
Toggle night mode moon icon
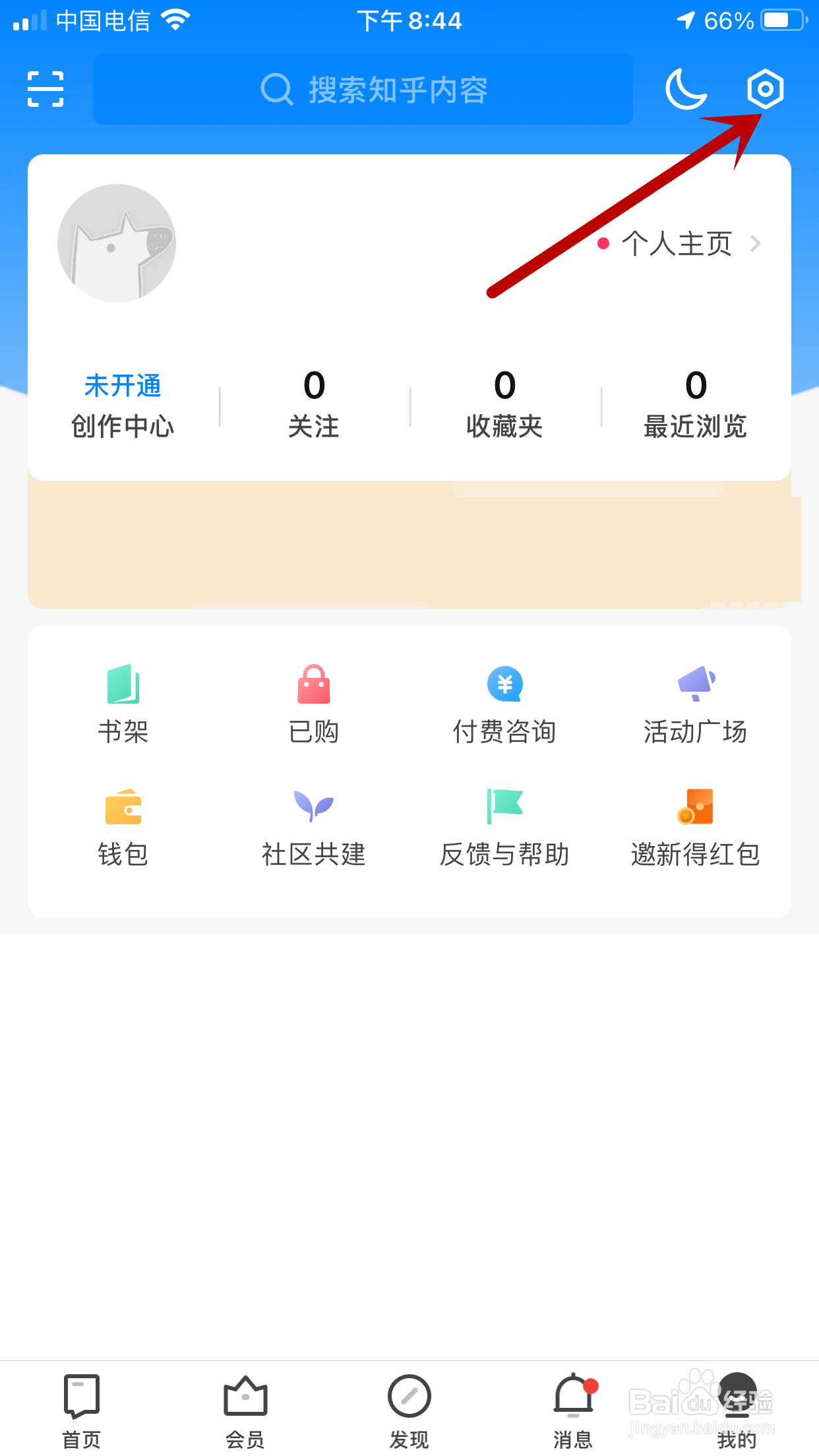686,89
